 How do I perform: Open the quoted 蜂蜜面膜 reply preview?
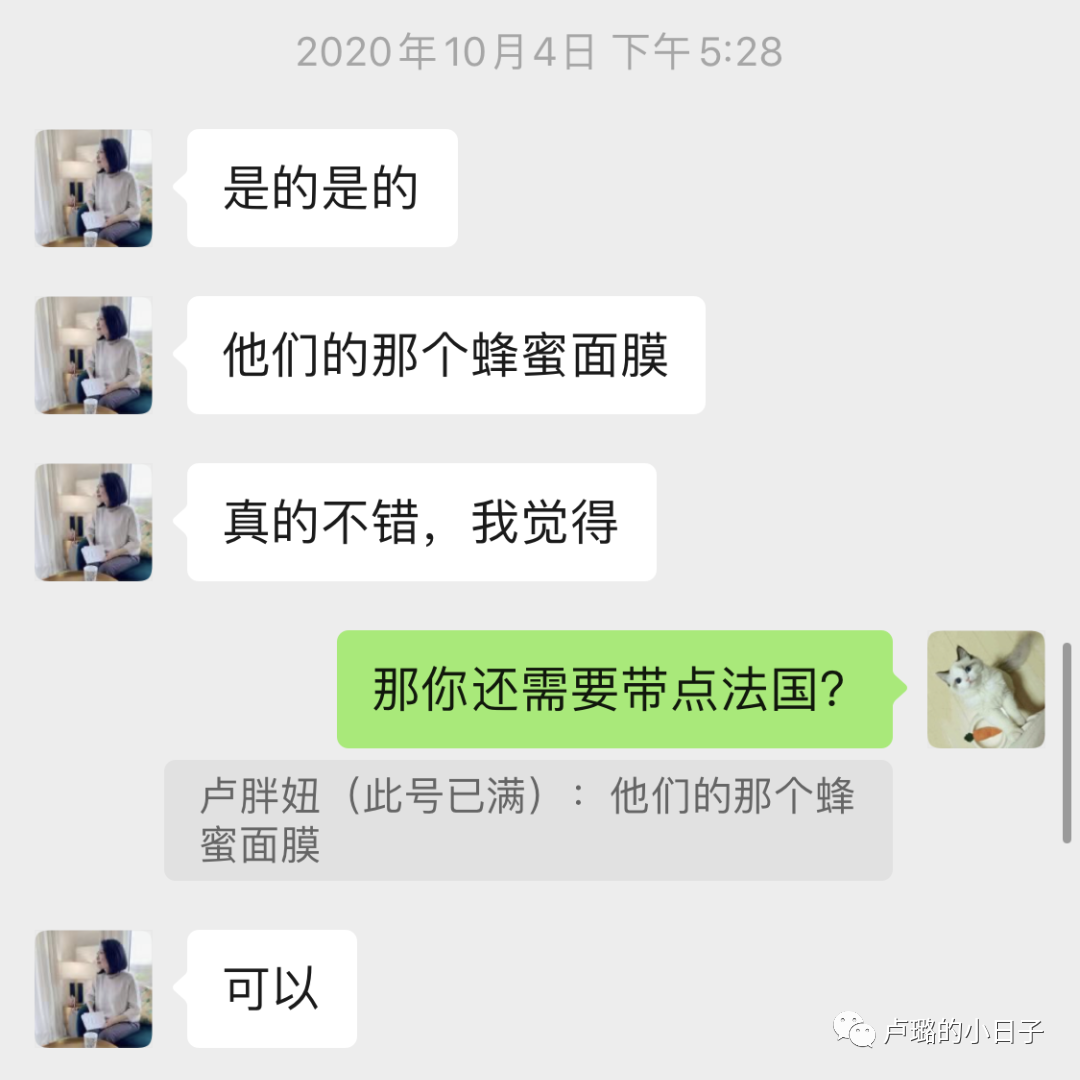click(x=528, y=820)
